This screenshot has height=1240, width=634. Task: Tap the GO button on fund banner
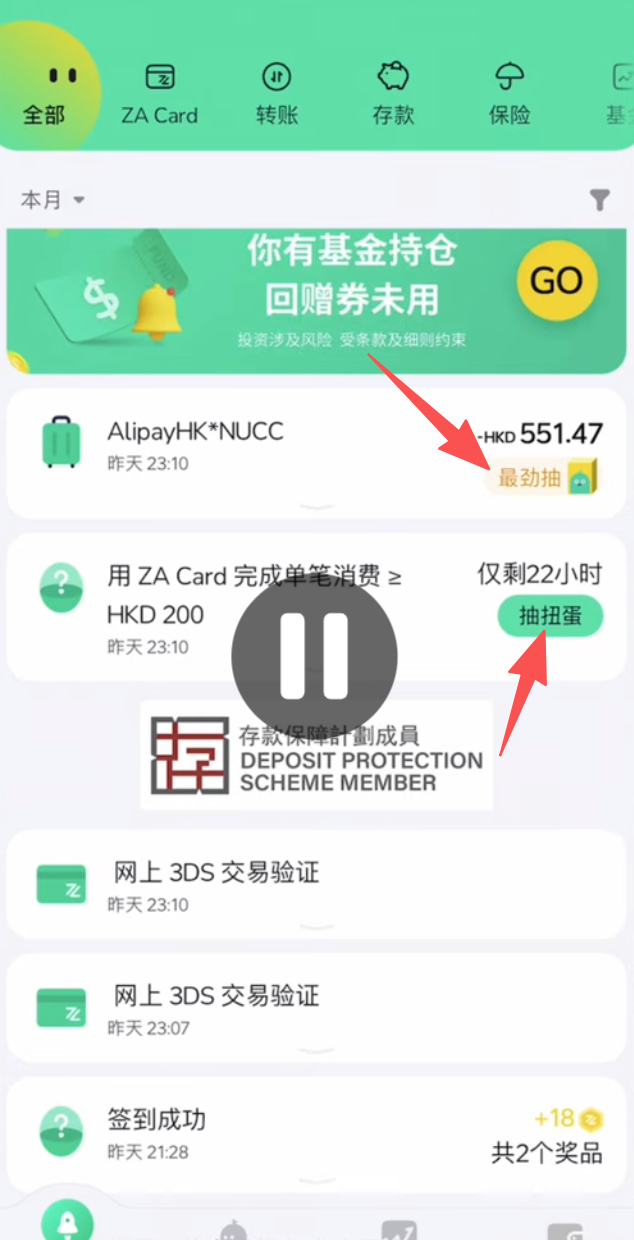tap(557, 281)
